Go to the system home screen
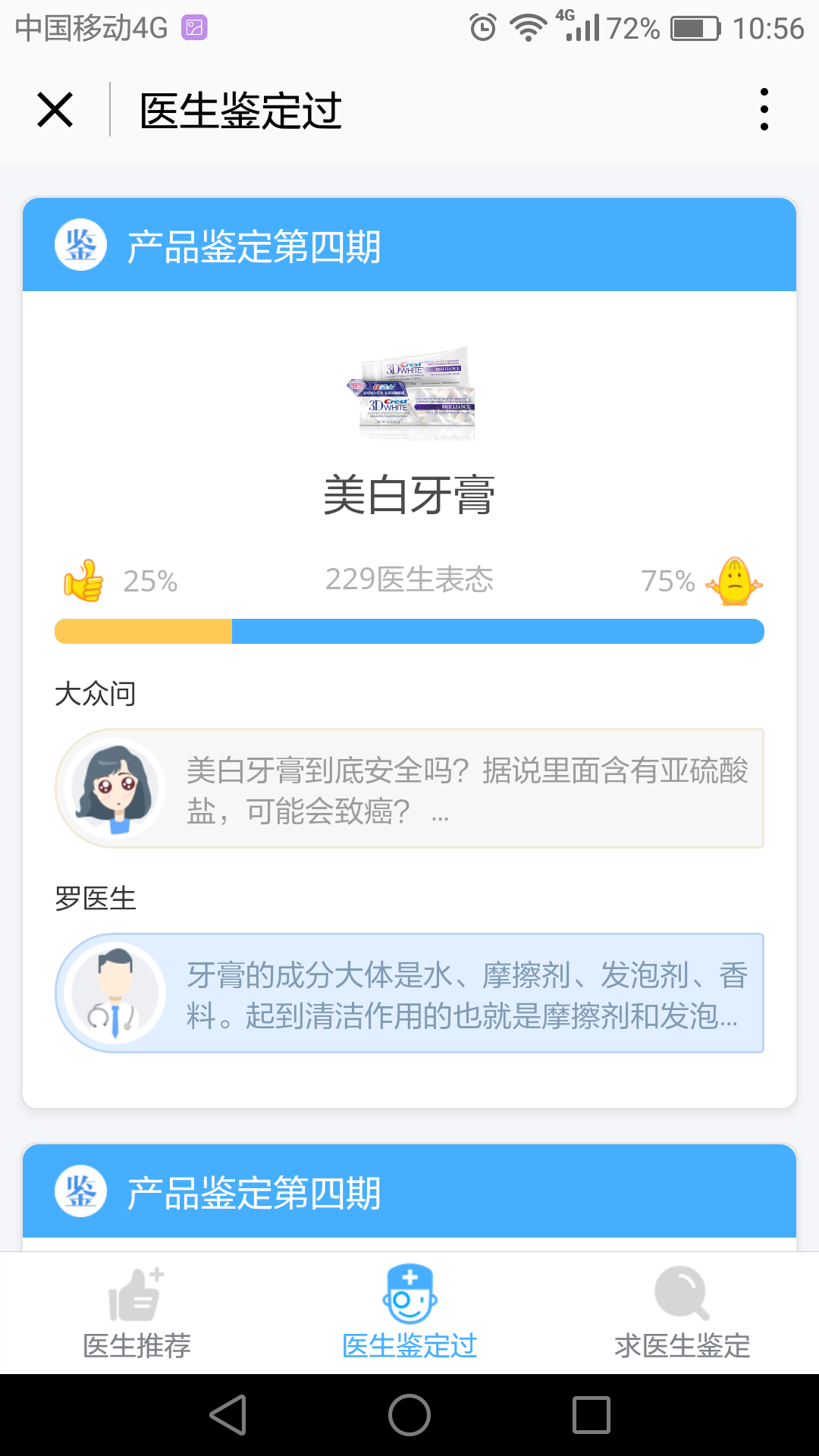Image resolution: width=819 pixels, height=1456 pixels. click(409, 1415)
